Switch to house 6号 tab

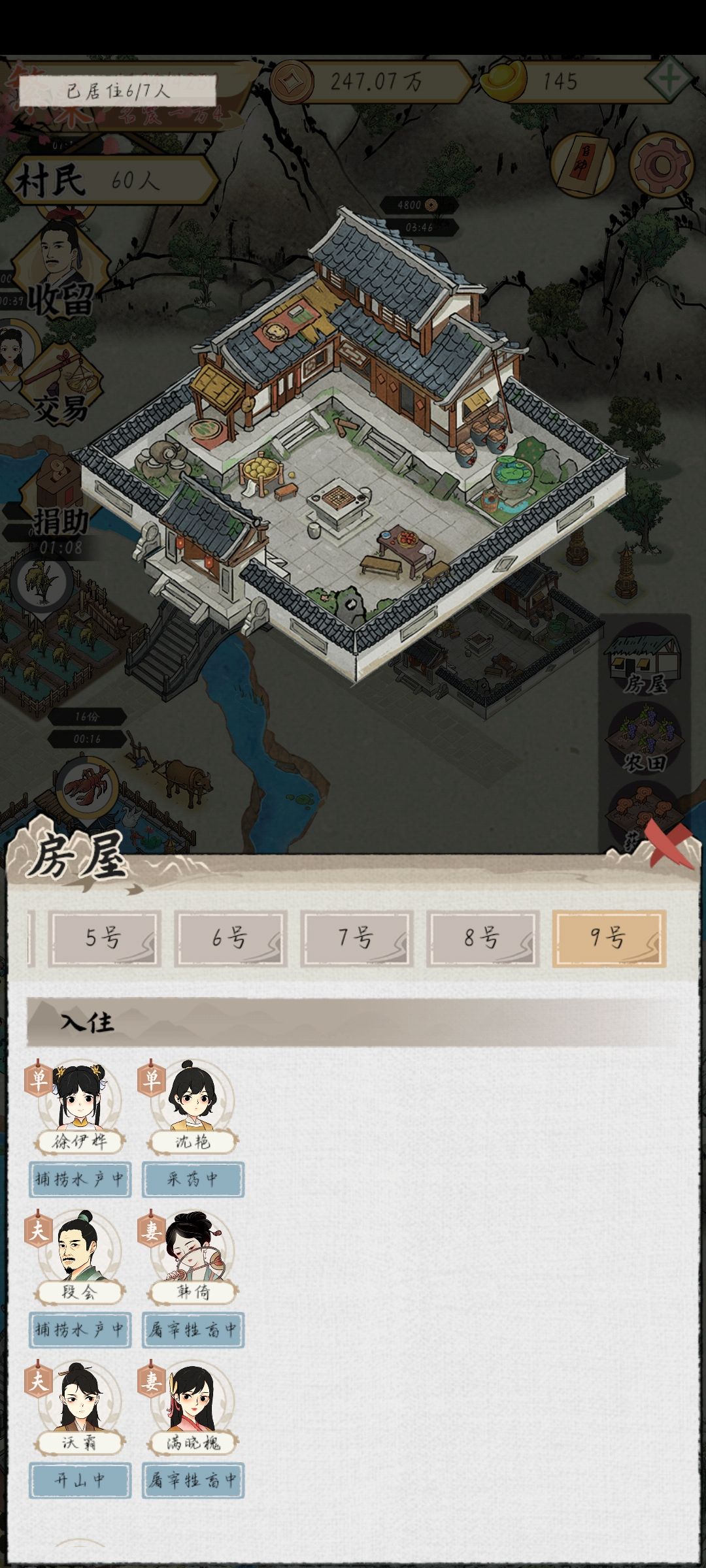pos(230,938)
